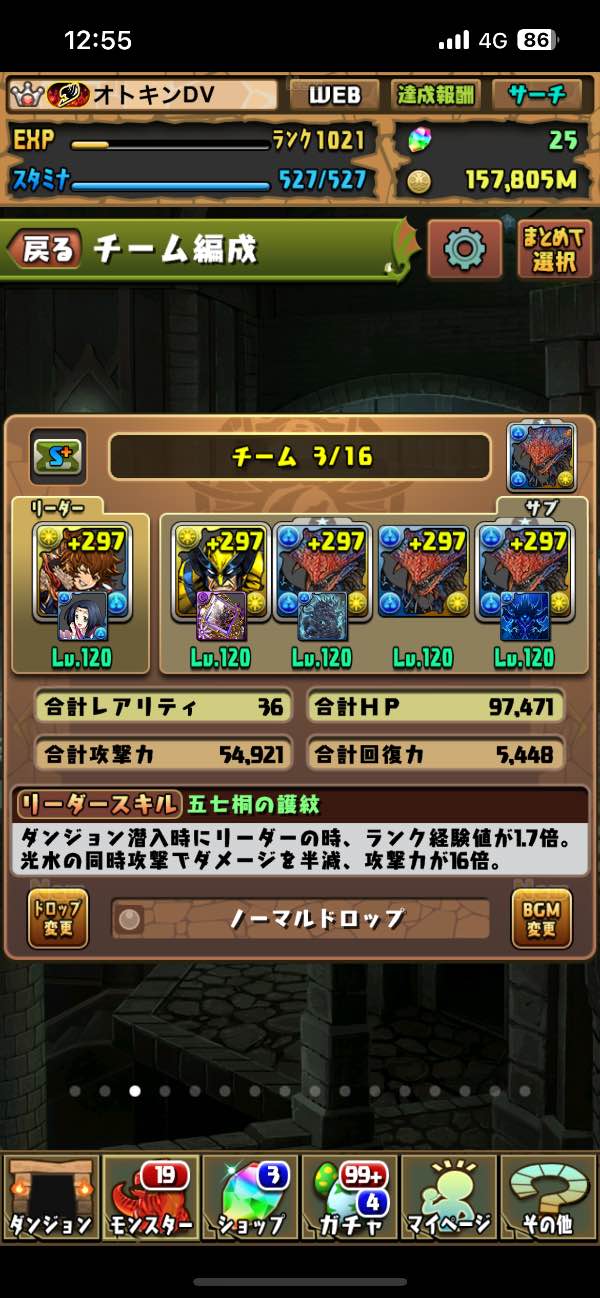Switch to the モンスター tab
Image resolution: width=600 pixels, height=1298 pixels.
tap(150, 1197)
